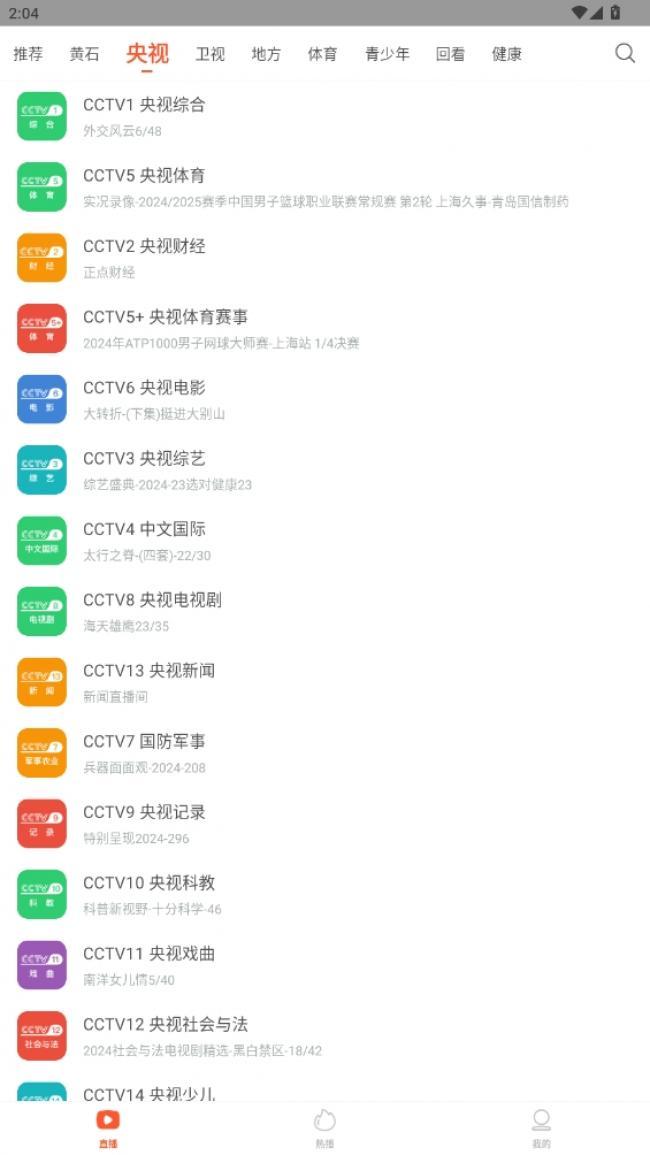Tap 直播 in the bottom navigation
Screen dimensions: 650x1155
108,1128
